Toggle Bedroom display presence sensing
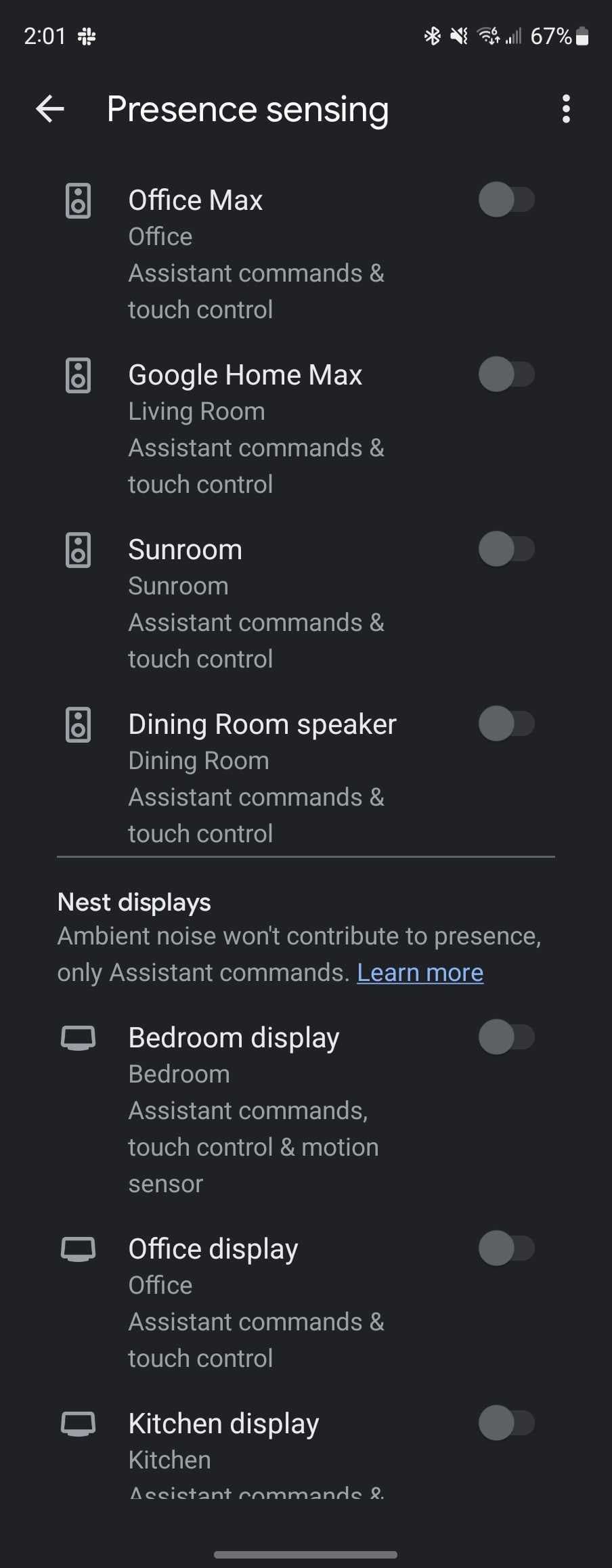 click(x=506, y=1037)
